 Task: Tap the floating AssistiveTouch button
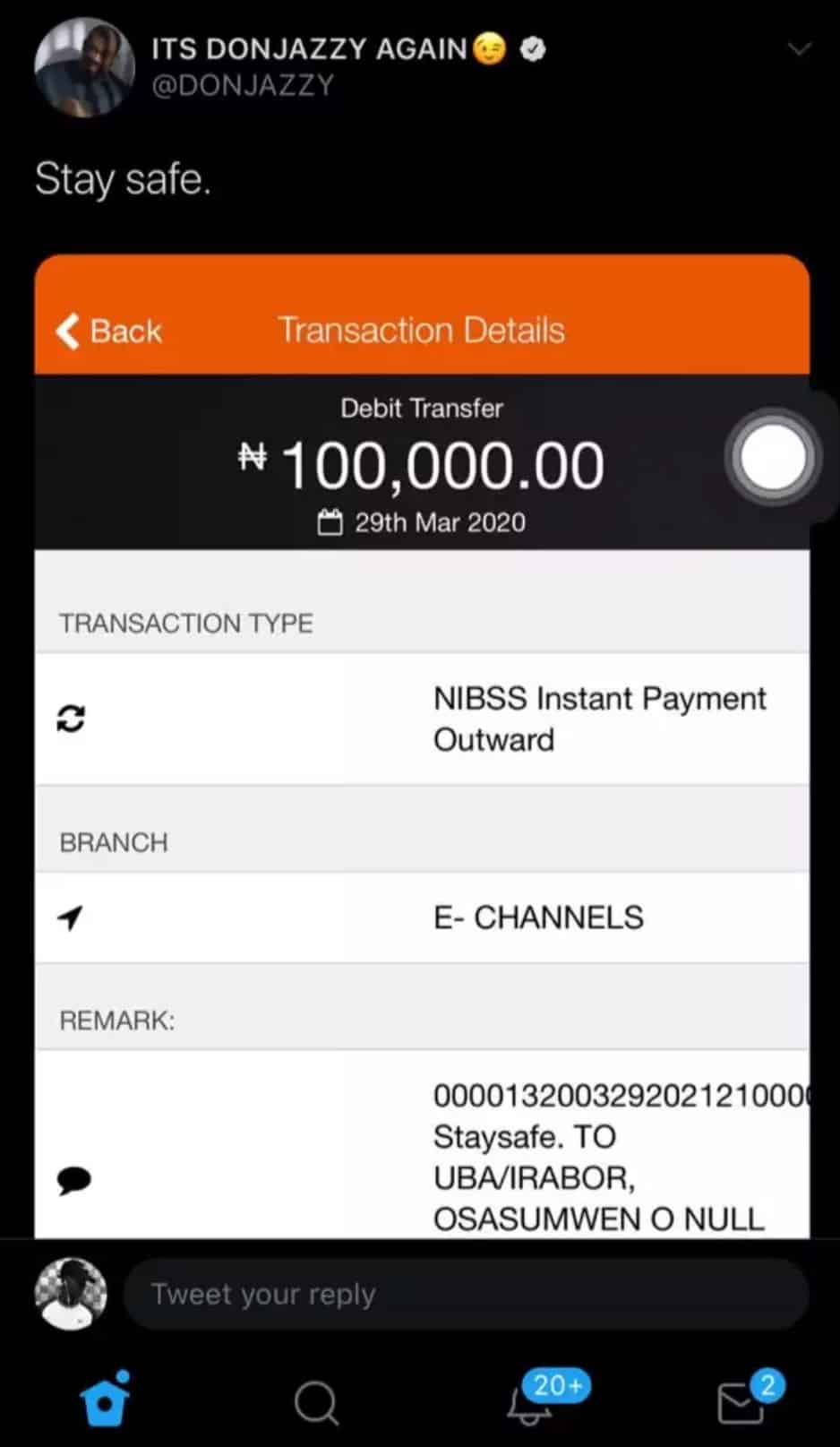click(x=772, y=458)
